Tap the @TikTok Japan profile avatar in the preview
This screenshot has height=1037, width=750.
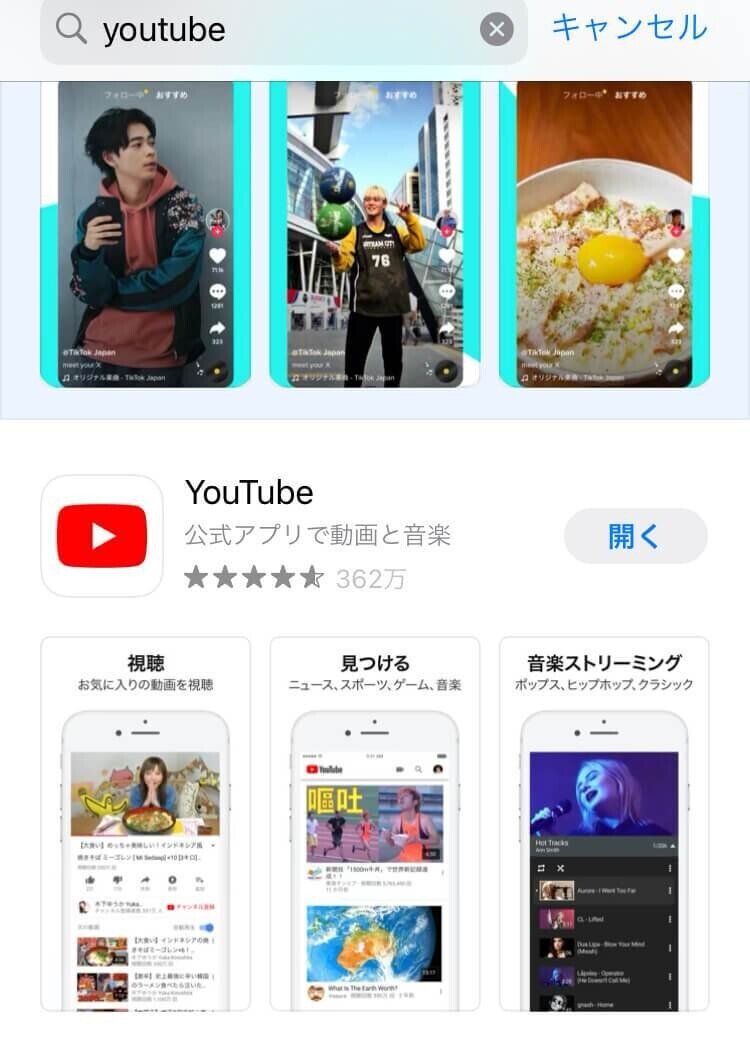(218, 218)
